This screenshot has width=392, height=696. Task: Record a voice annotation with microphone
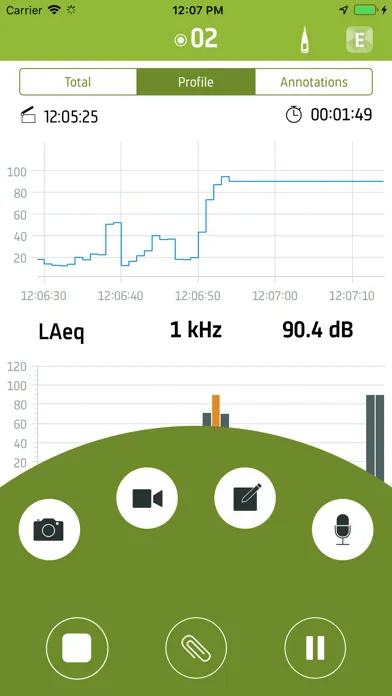[x=343, y=530]
